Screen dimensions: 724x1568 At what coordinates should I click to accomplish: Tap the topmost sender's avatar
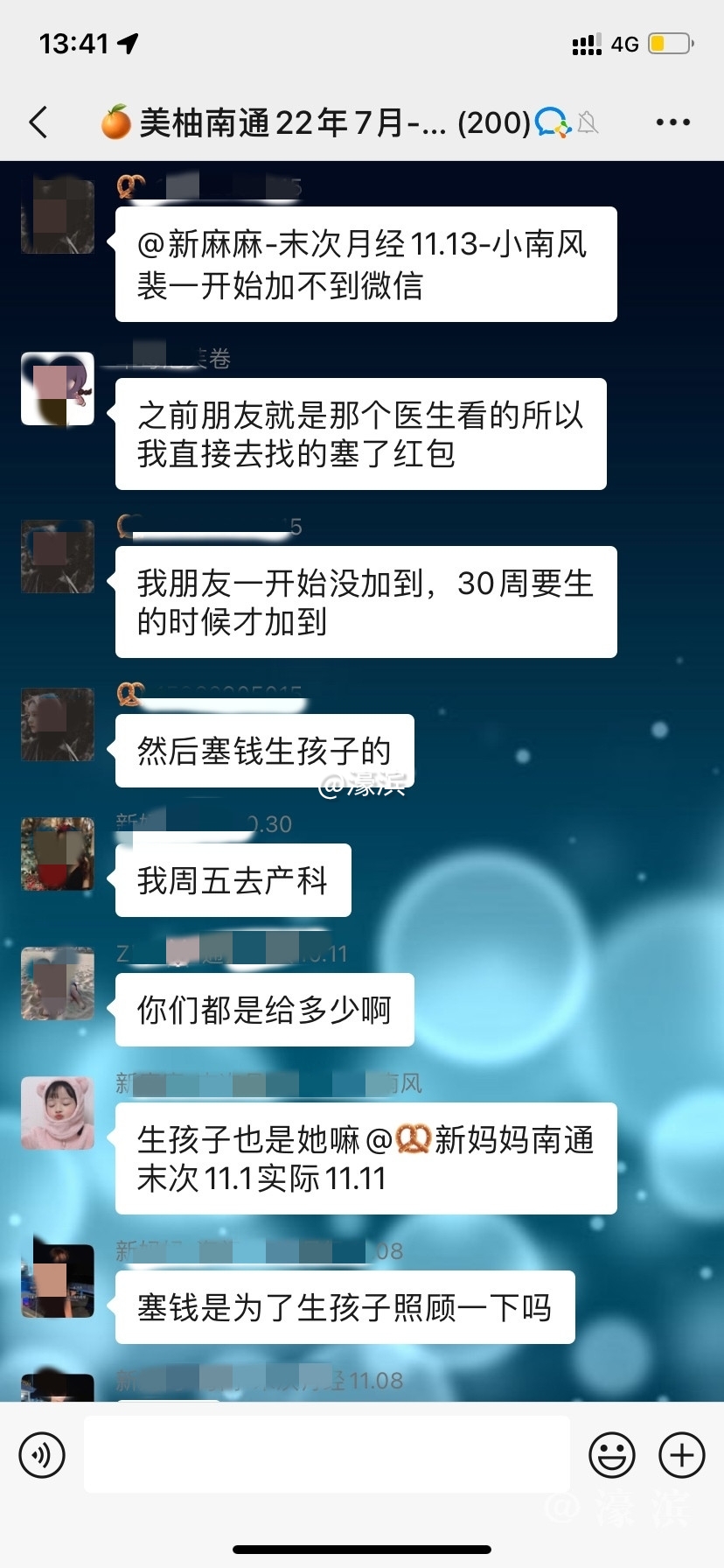pyautogui.click(x=57, y=214)
